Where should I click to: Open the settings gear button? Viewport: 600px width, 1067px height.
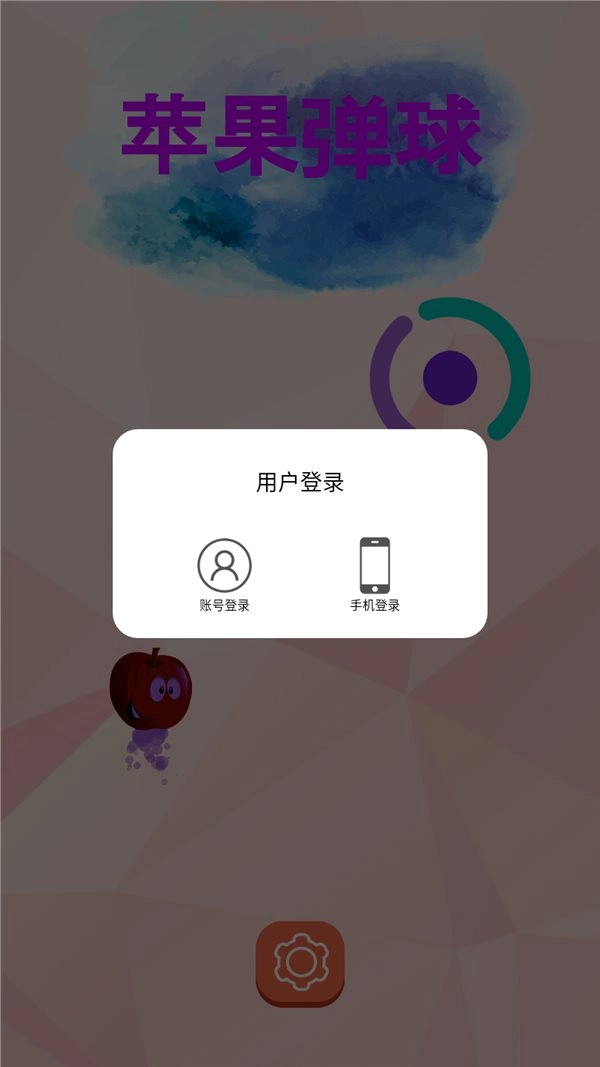300,963
